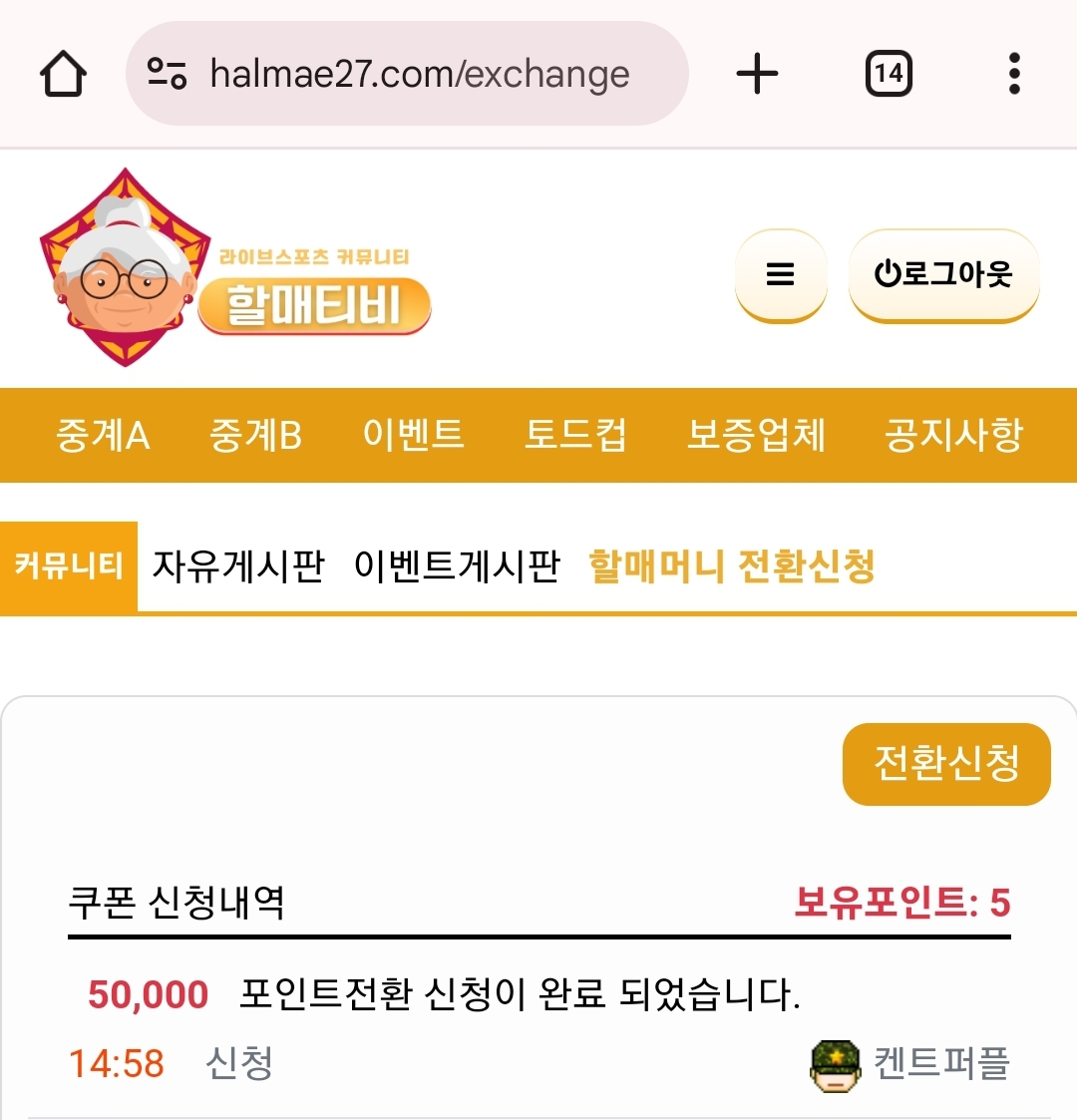This screenshot has width=1077, height=1120.
Task: Tap the 로그아웃 button
Action: pyautogui.click(x=943, y=274)
